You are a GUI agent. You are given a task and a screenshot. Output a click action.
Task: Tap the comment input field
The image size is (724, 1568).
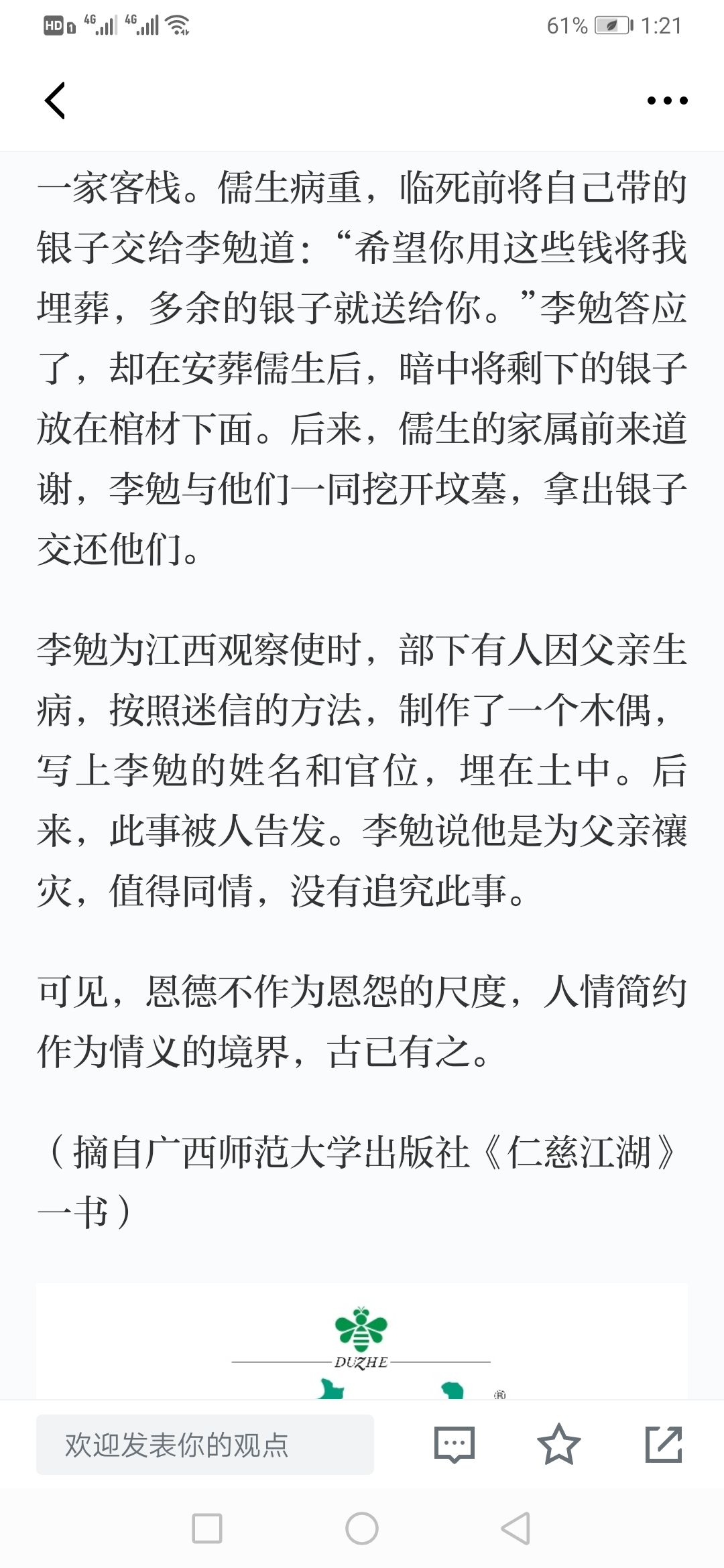(205, 1445)
